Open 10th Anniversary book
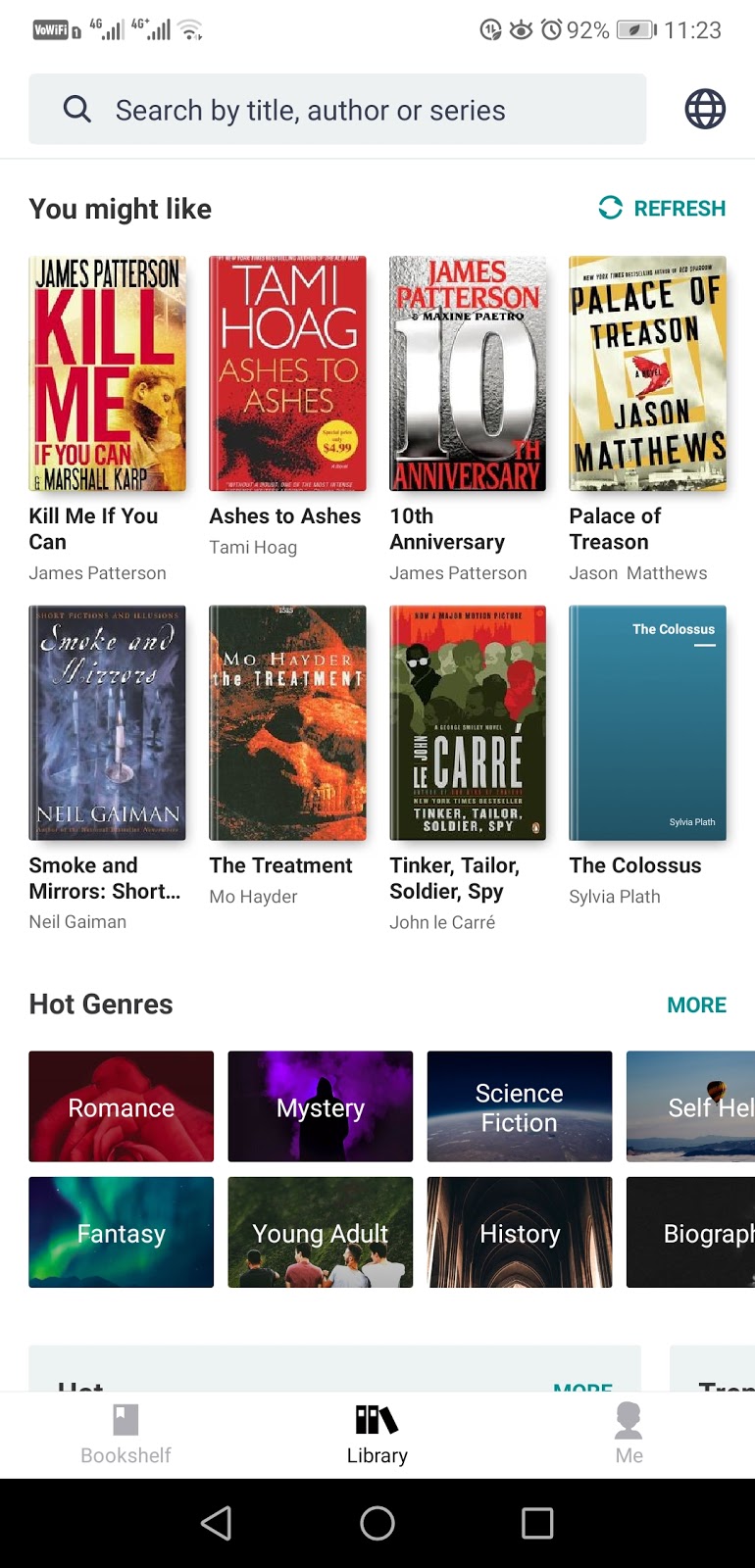 pyautogui.click(x=468, y=373)
